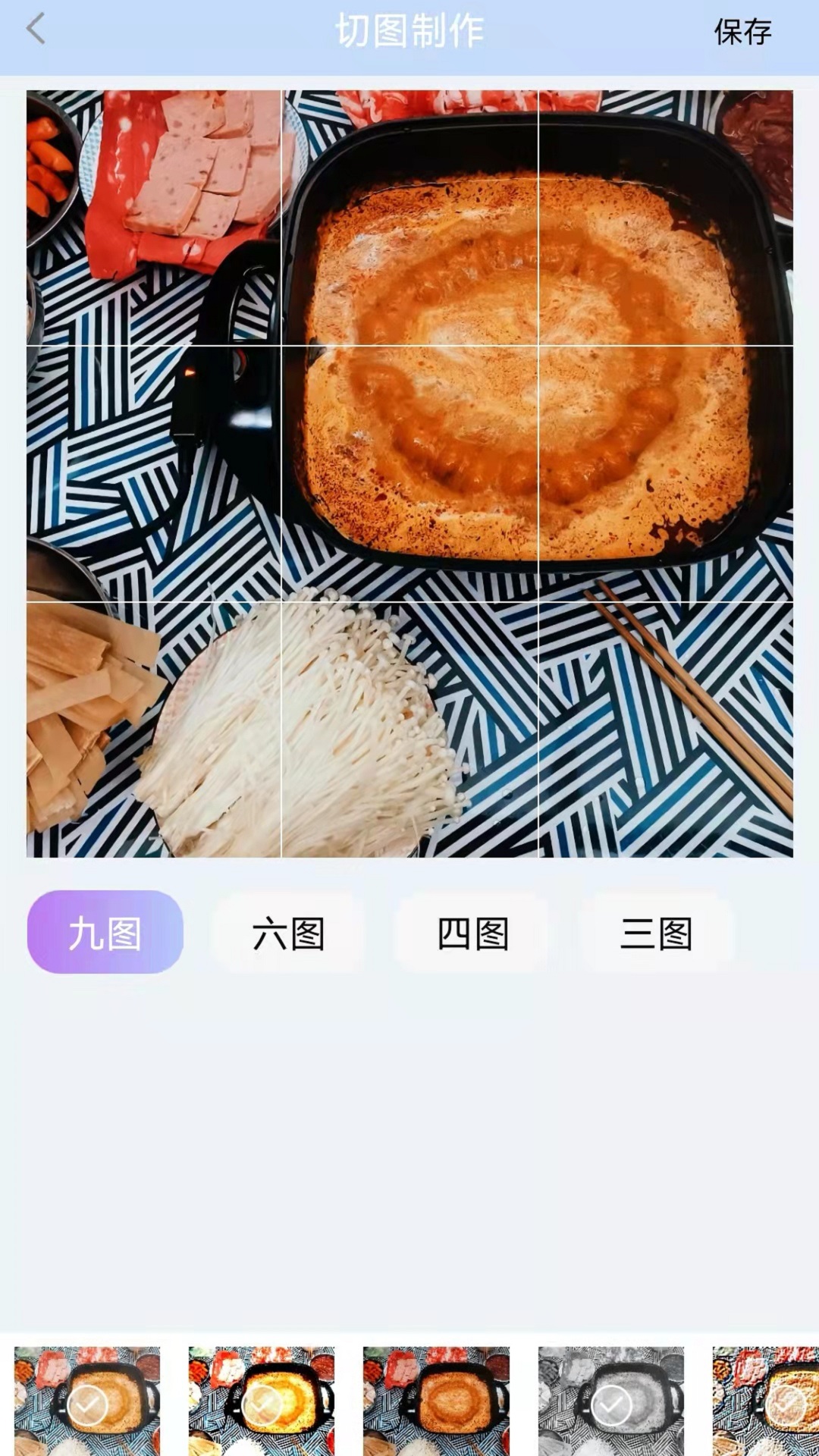Image resolution: width=819 pixels, height=1456 pixels.
Task: Switch to the 三图 three-grid layout
Action: tap(657, 933)
